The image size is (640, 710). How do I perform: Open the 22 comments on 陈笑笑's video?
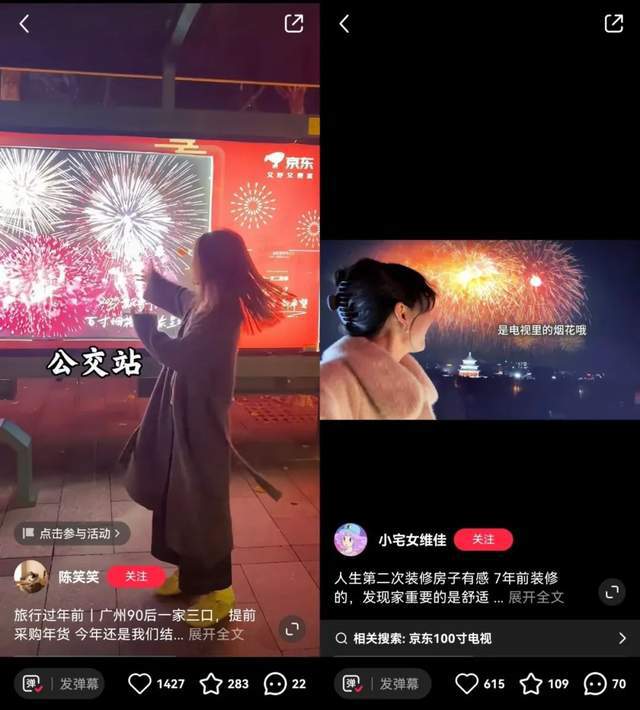point(275,684)
